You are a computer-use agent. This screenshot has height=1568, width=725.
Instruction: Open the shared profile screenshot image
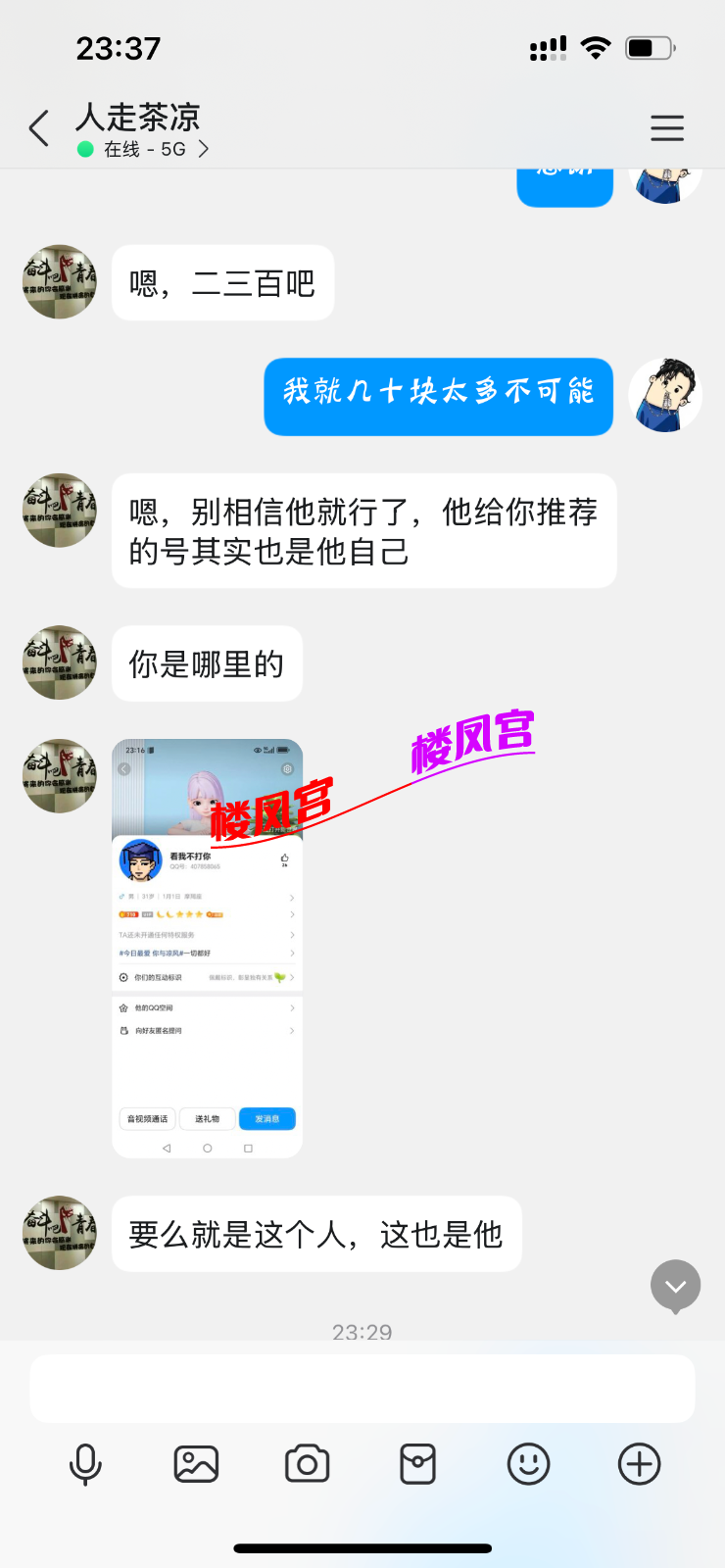click(x=207, y=948)
